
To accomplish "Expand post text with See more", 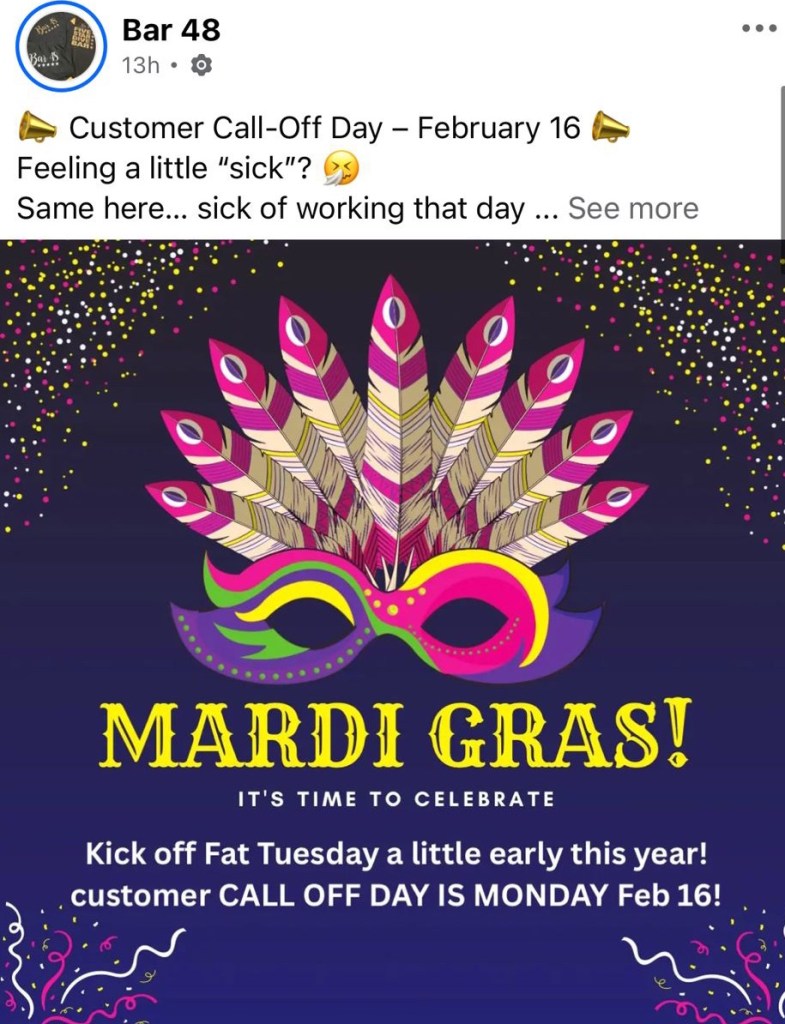I will click(x=632, y=209).
